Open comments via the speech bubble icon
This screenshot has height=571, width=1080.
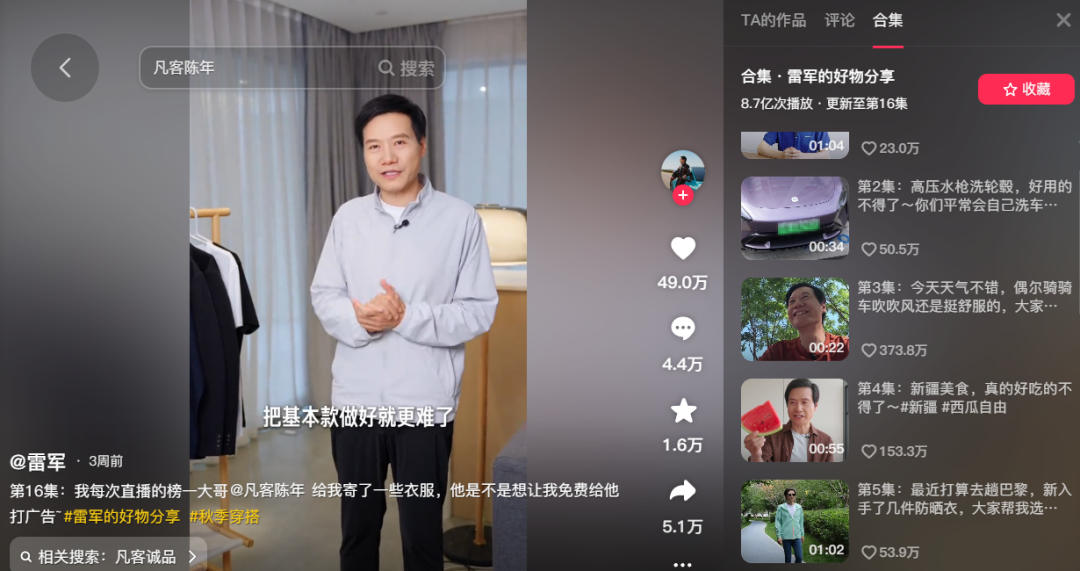pos(683,329)
